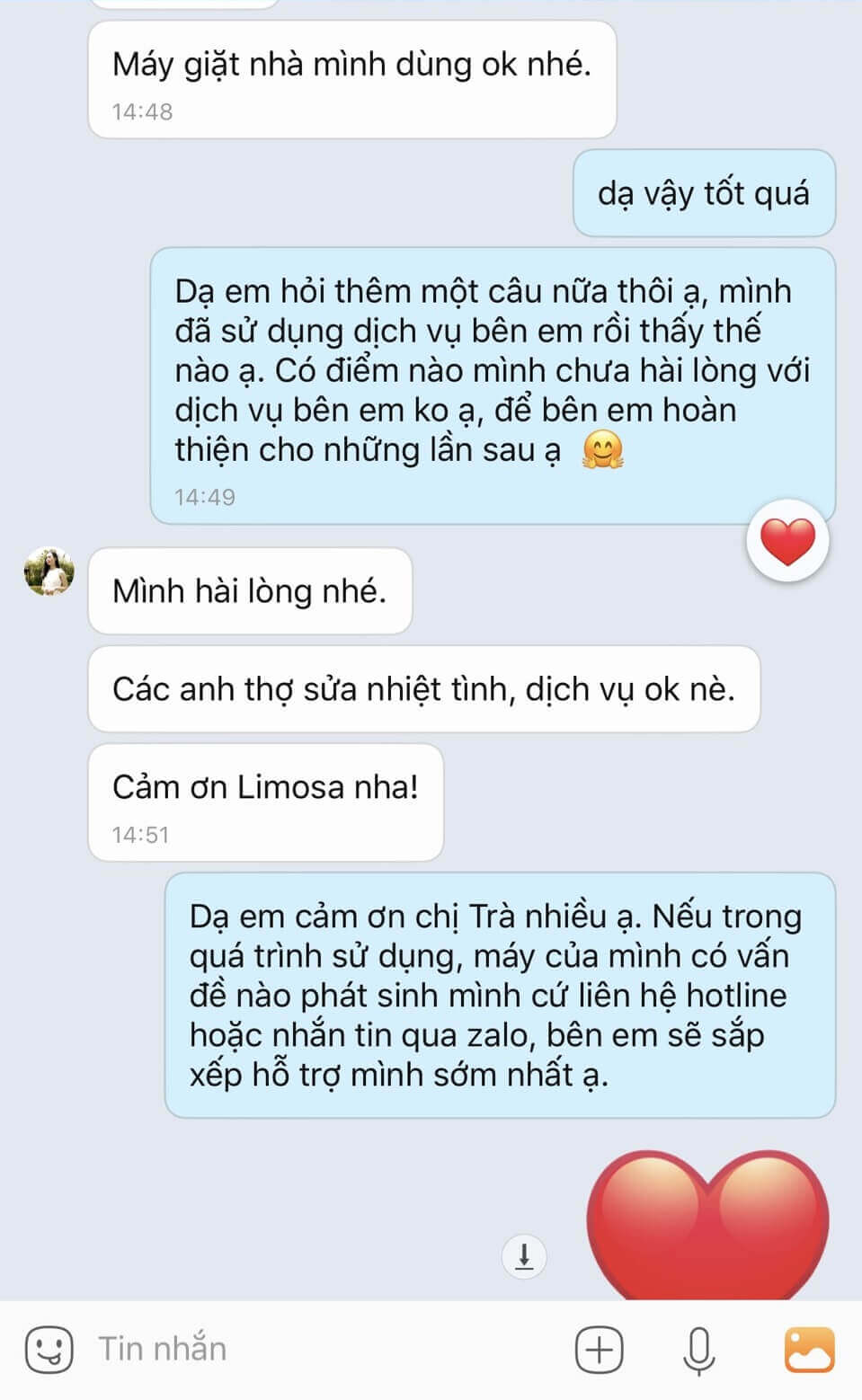Select the 'Mình hài lòng nhé.' message bubble

249,590
